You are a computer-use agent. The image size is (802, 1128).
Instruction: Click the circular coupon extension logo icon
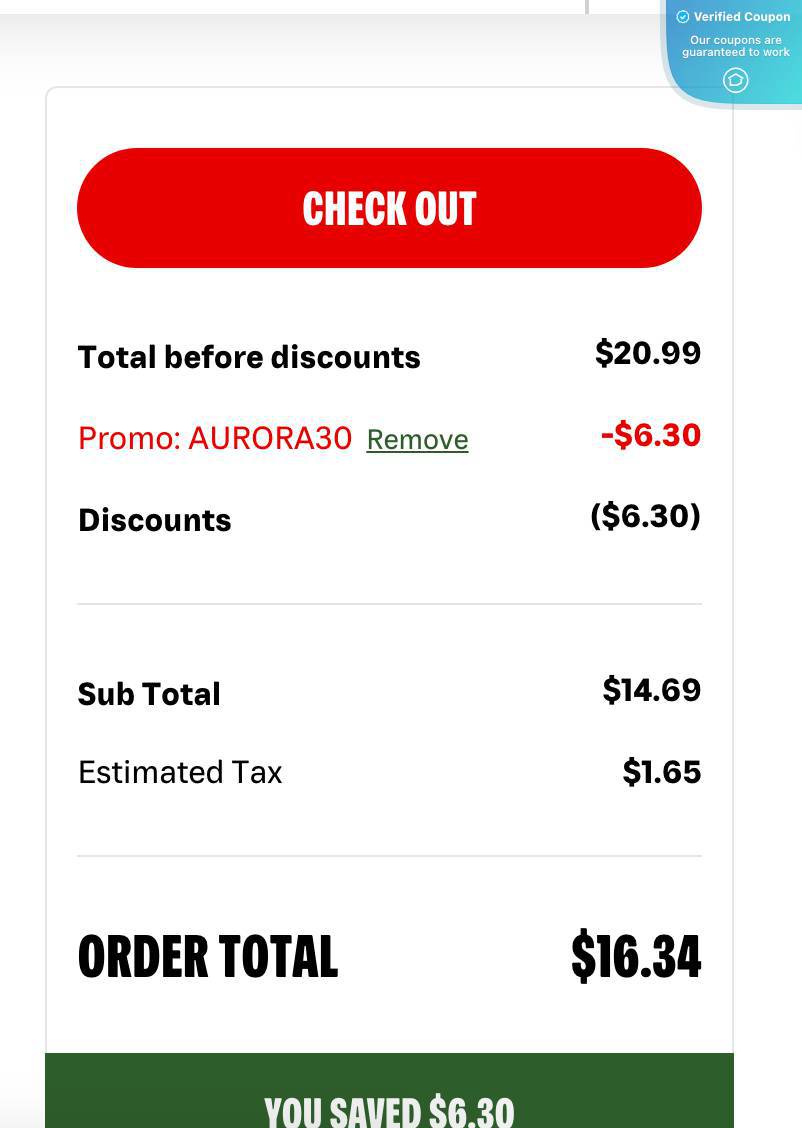click(736, 80)
